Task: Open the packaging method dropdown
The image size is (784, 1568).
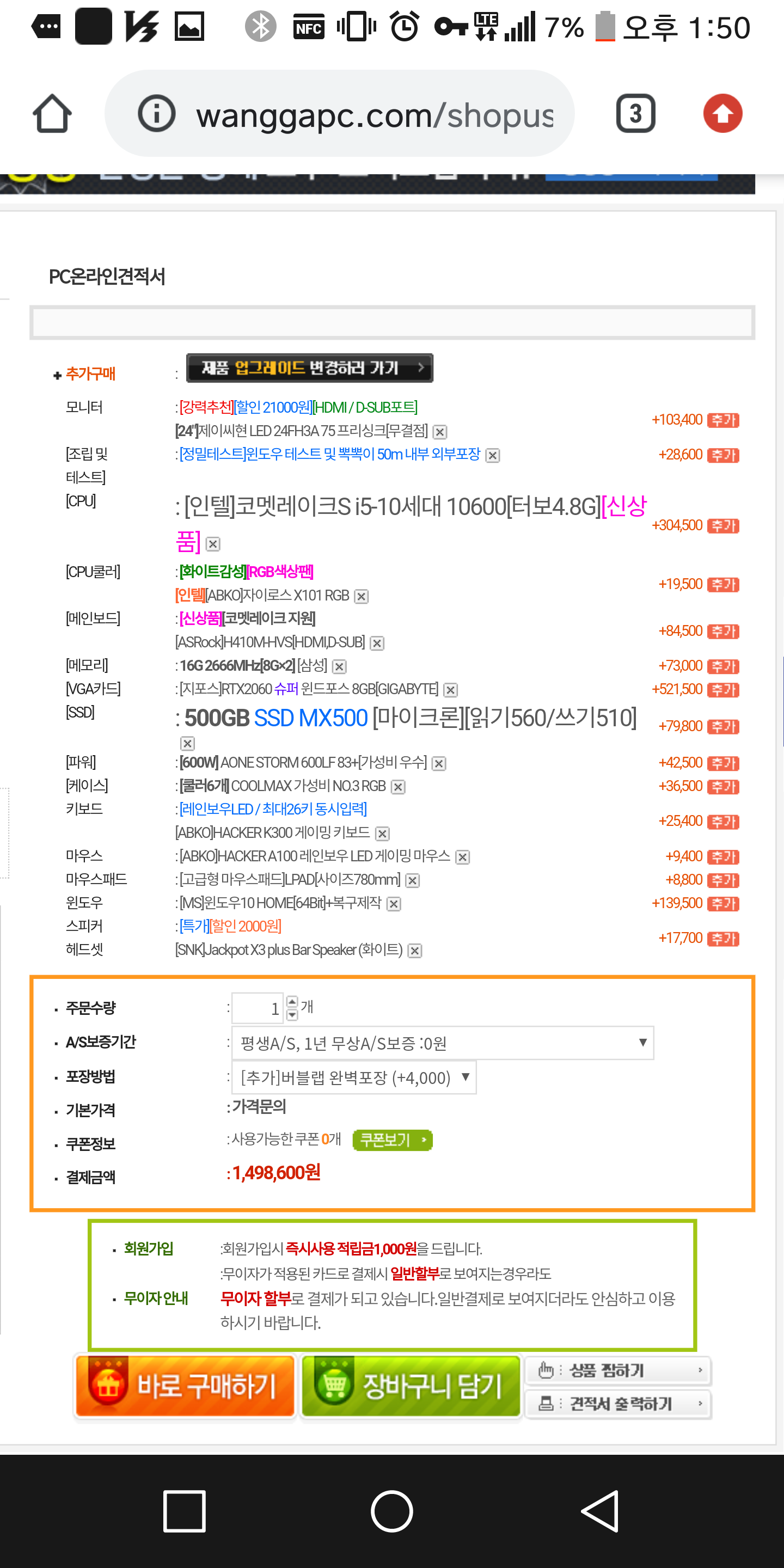Action: pyautogui.click(x=354, y=1077)
